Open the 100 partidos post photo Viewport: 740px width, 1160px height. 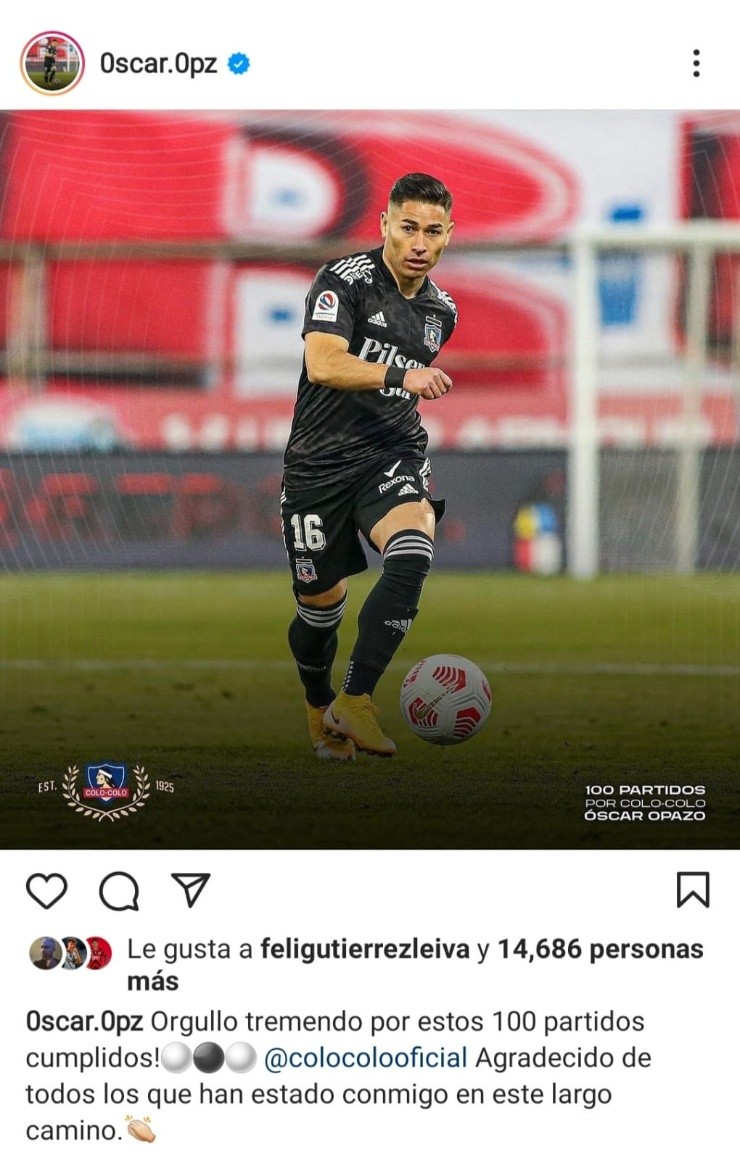pos(370,480)
